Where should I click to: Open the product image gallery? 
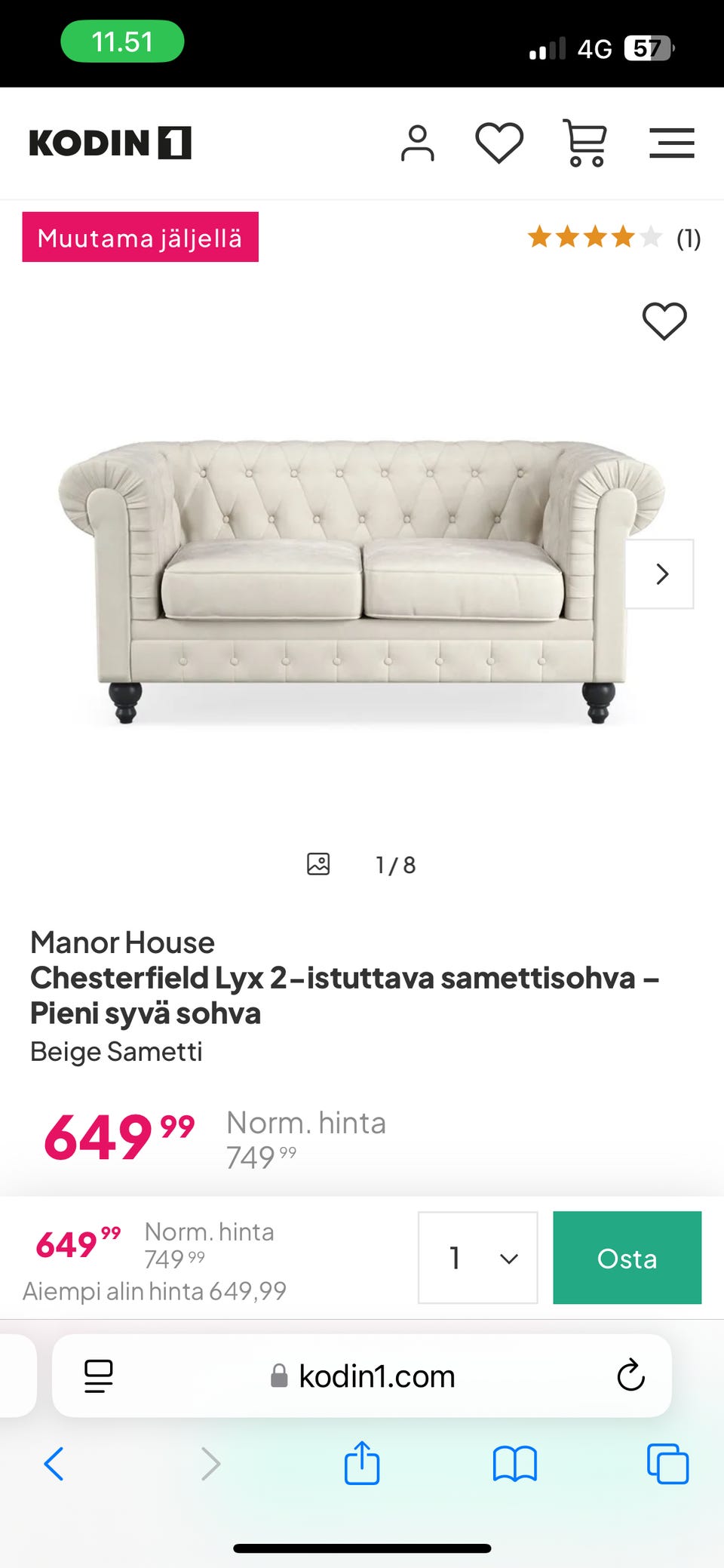pos(318,864)
